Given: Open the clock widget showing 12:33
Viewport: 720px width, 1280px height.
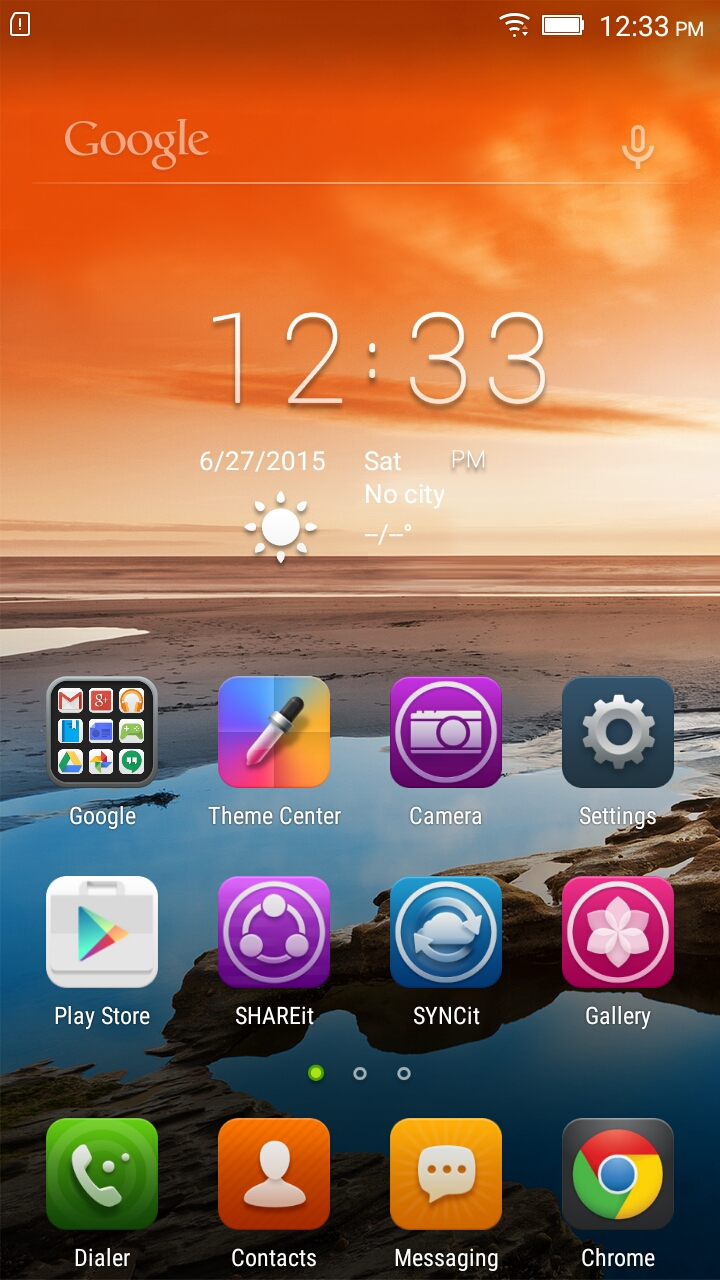Looking at the screenshot, I should [x=378, y=357].
